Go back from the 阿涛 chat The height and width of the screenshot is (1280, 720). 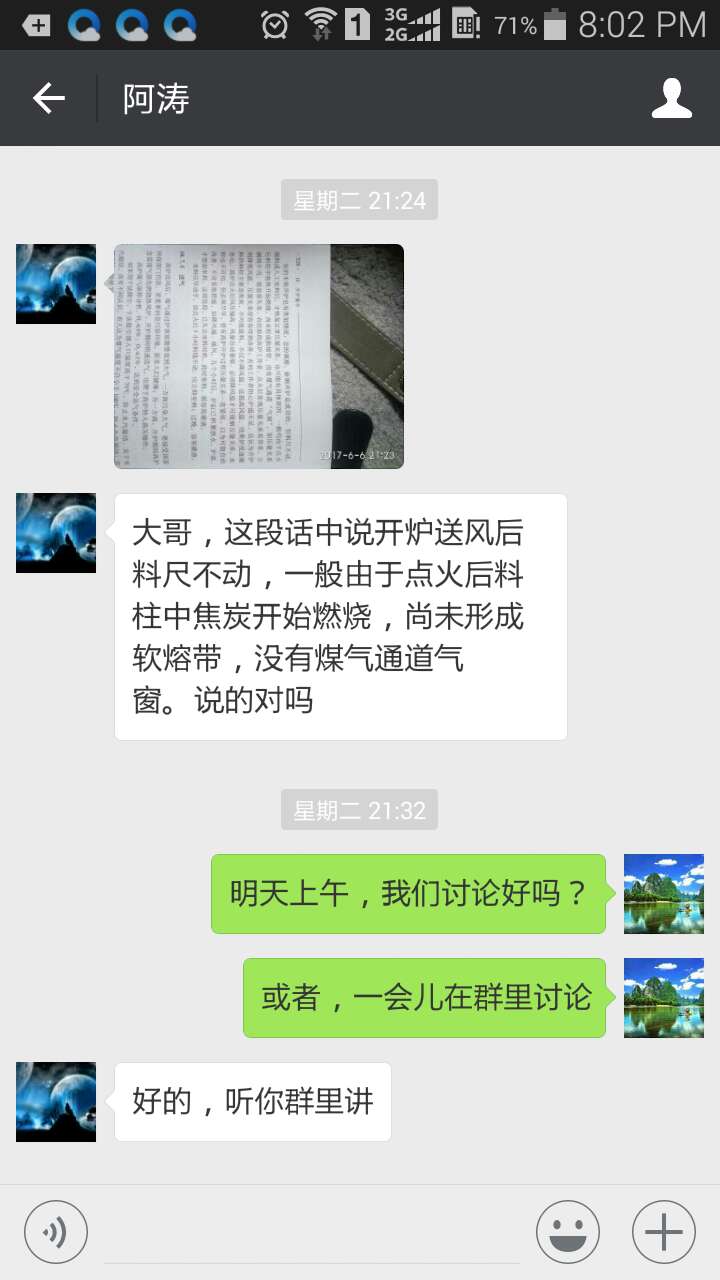[48, 98]
